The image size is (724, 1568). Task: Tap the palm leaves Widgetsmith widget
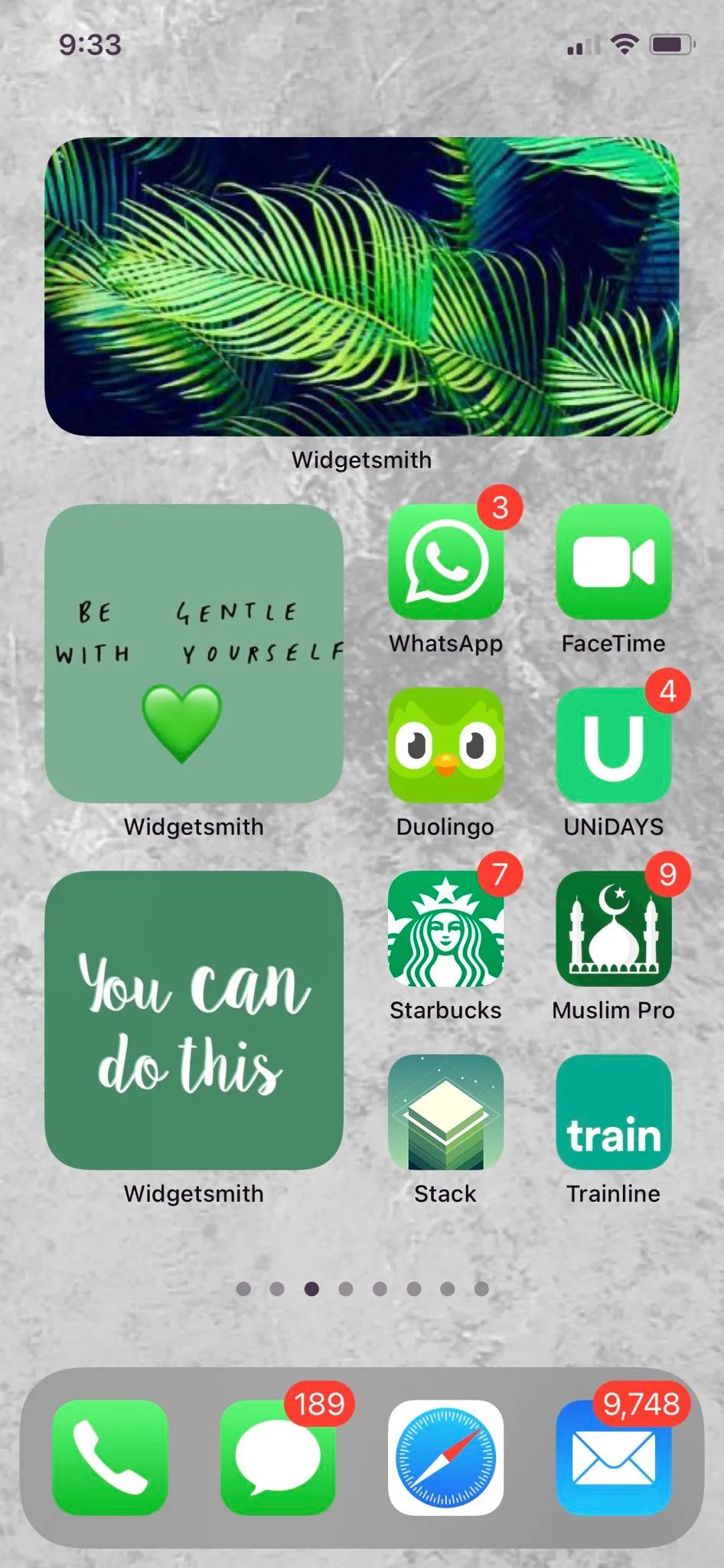[x=361, y=286]
